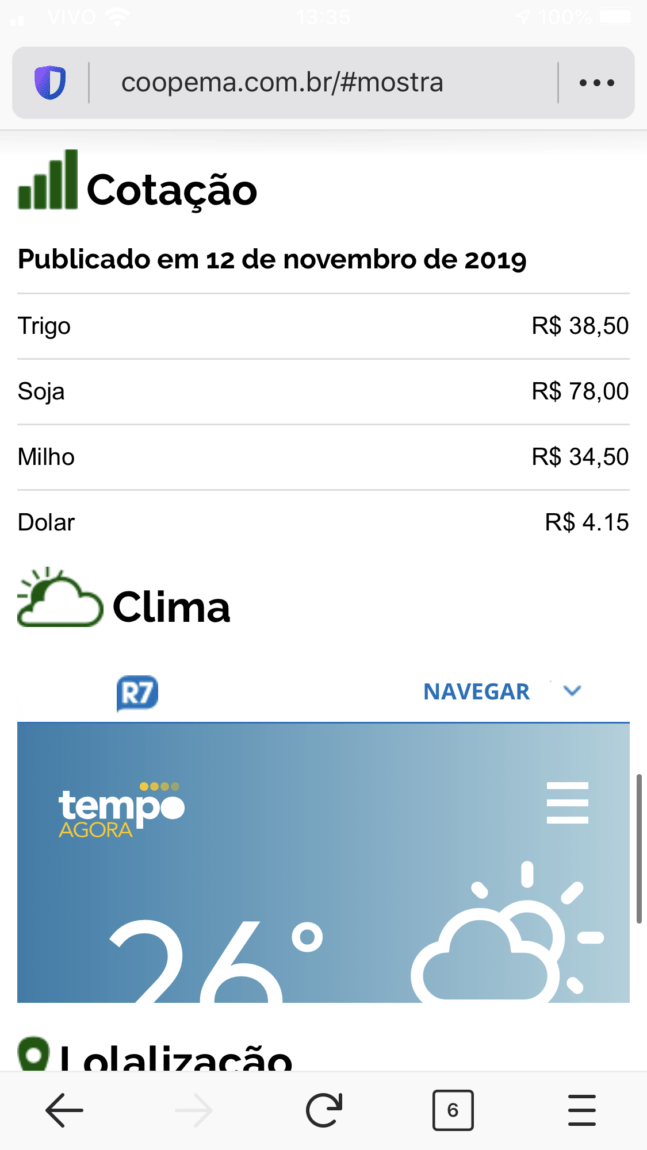Open the Tempo Agora hamburger menu
The width and height of the screenshot is (647, 1150).
[x=568, y=802]
